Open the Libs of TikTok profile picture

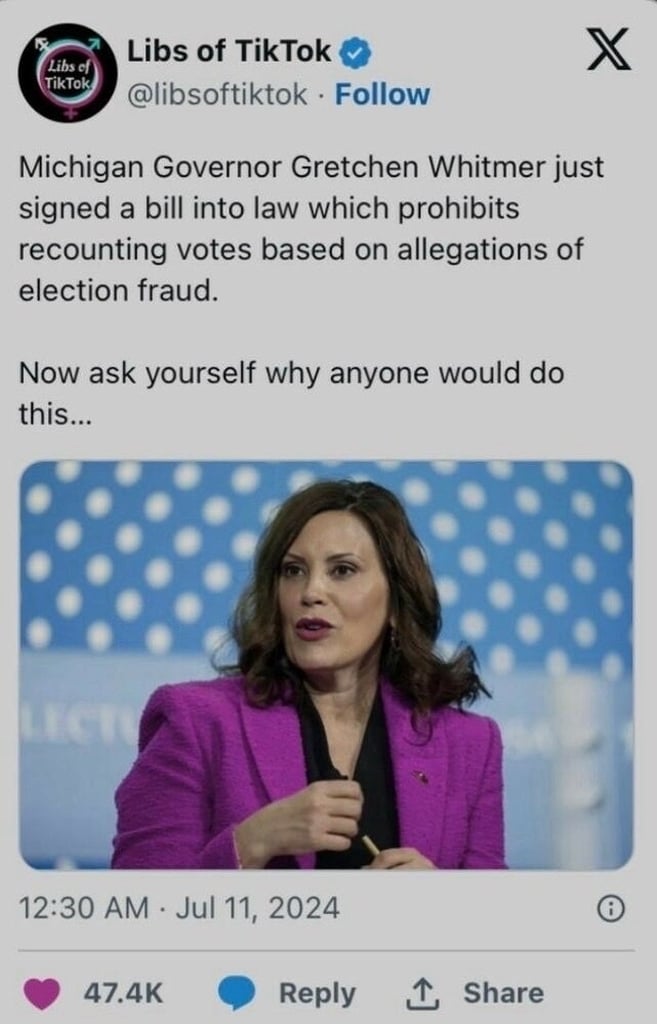pos(68,73)
